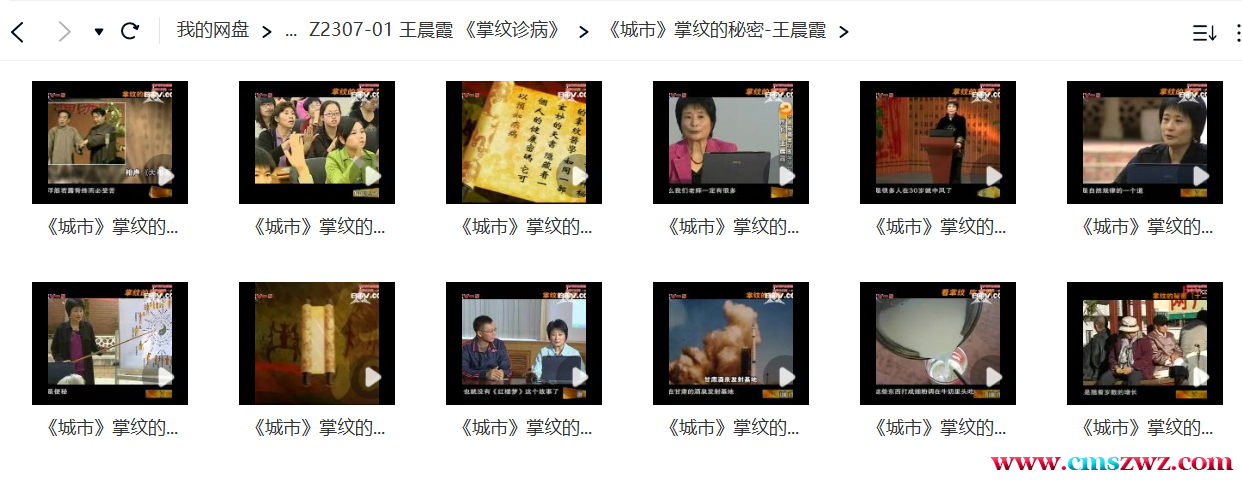
Task: Play the video with the ancient scroll drawing
Action: click(317, 343)
